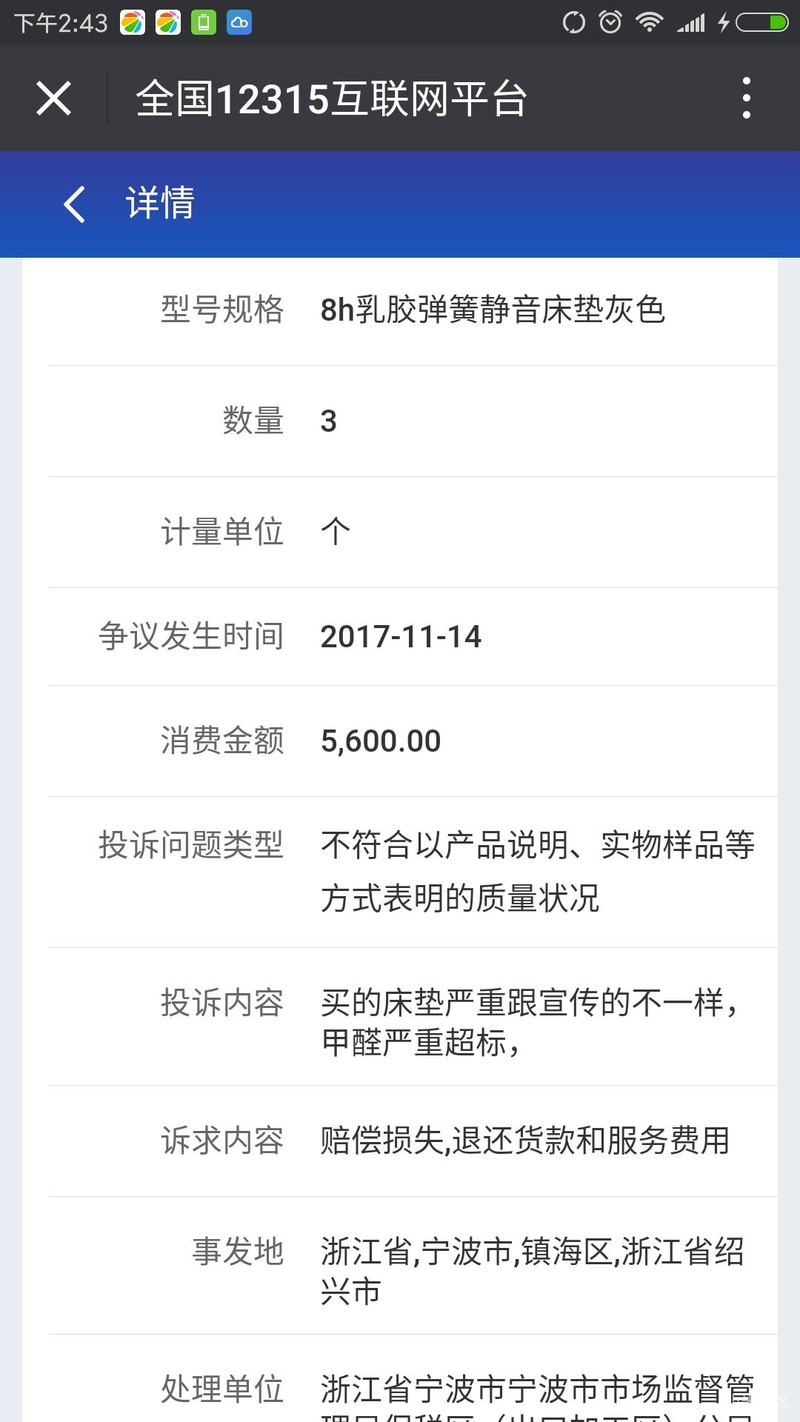Tap the signal strength bars icon
Screen dimensions: 800x1422
(692, 21)
